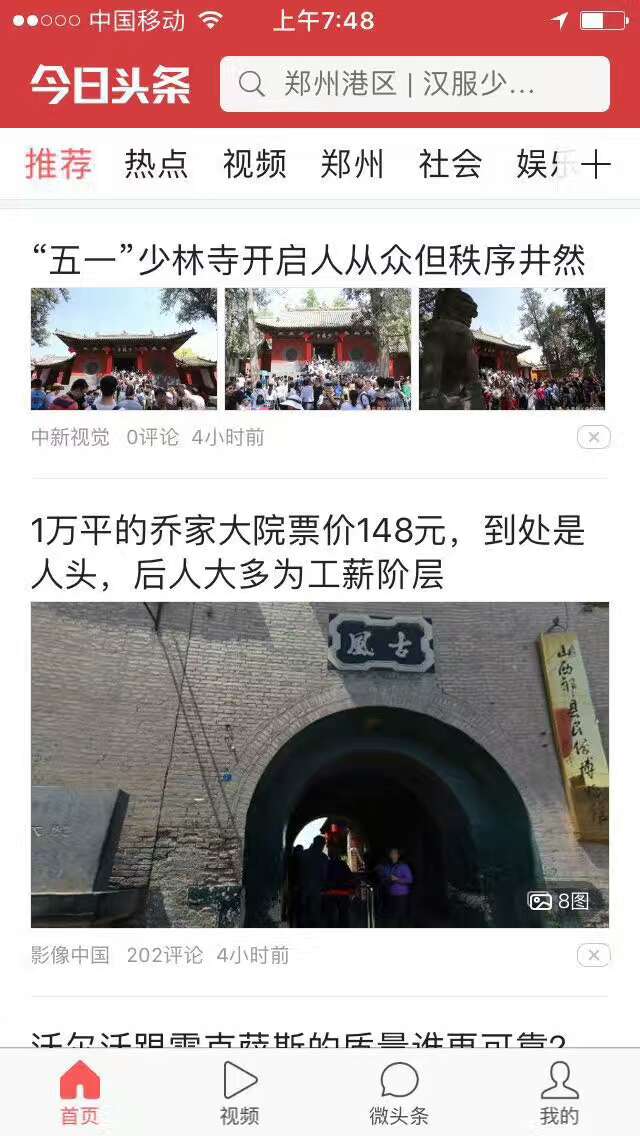Viewport: 640px width, 1136px height.
Task: Switch to the 热点 tab
Action: click(156, 164)
